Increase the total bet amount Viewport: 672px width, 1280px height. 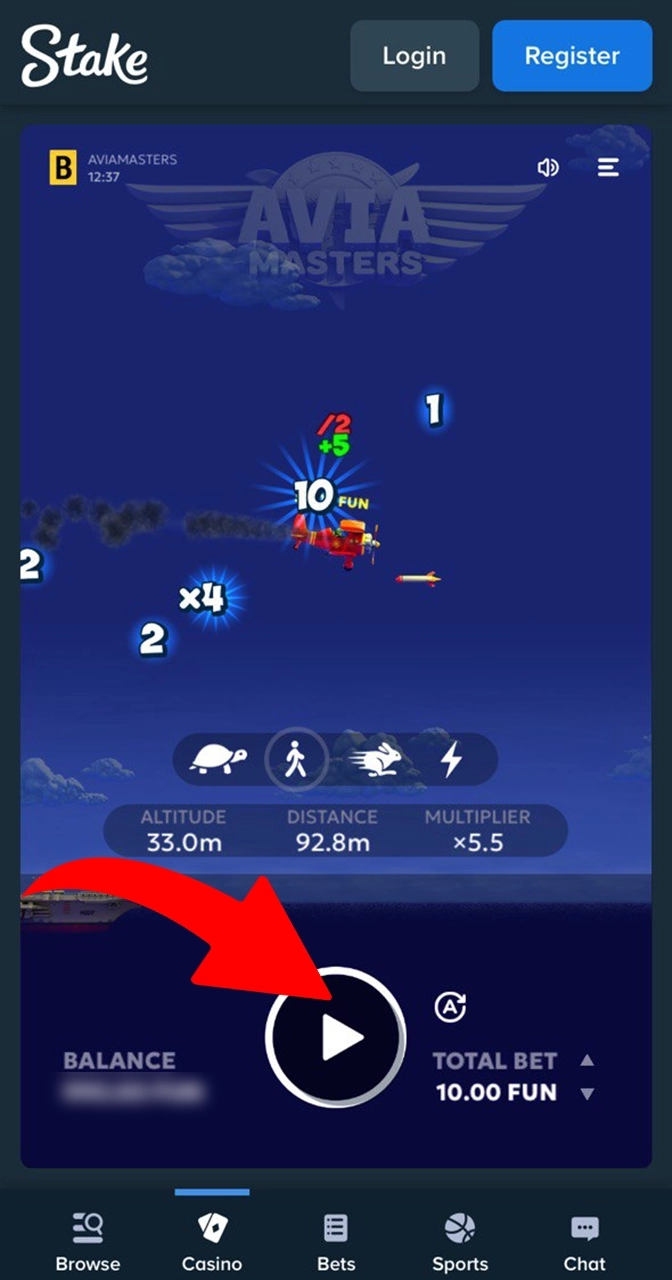588,1060
